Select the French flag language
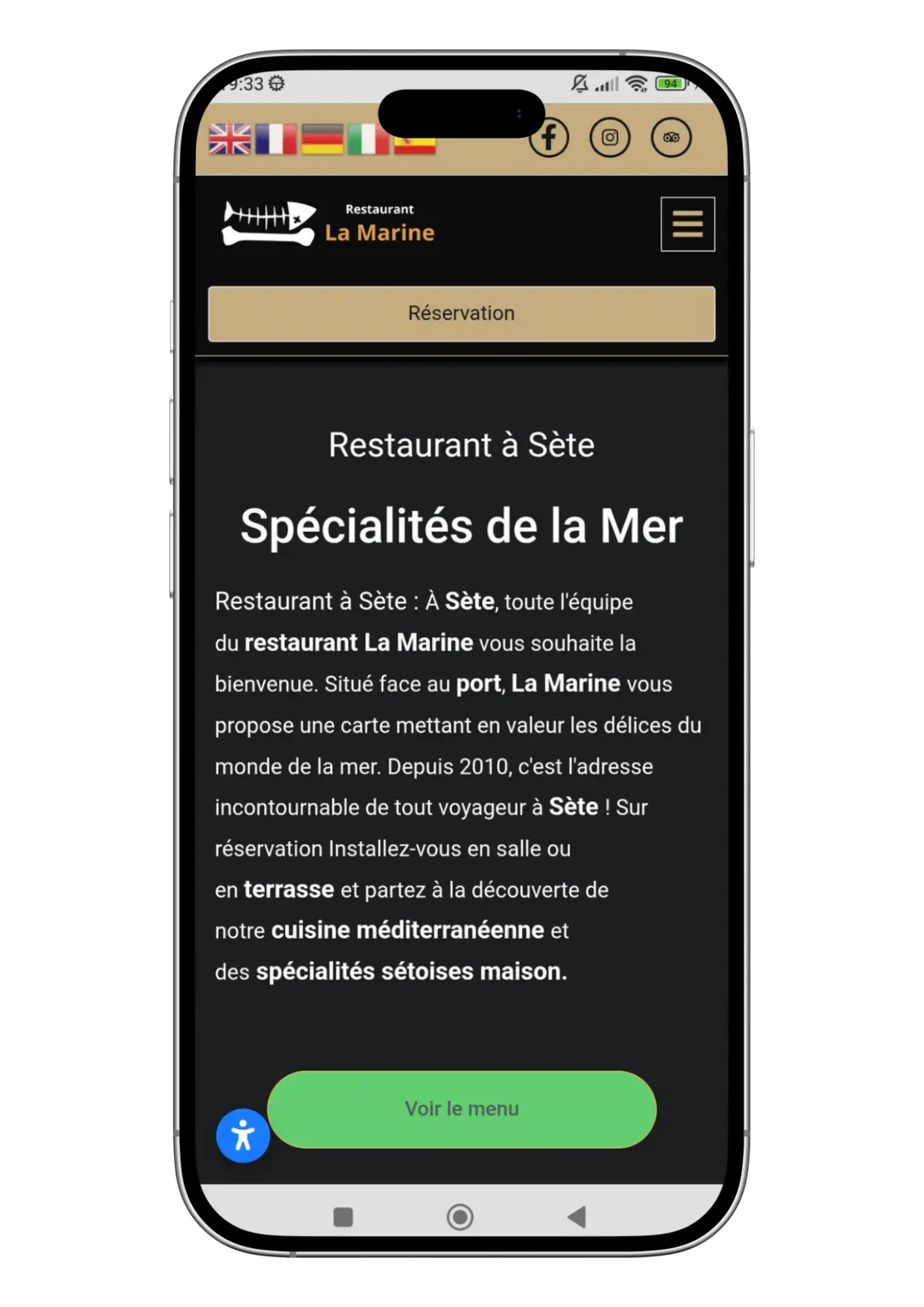This screenshot has width=924, height=1307. [275, 139]
